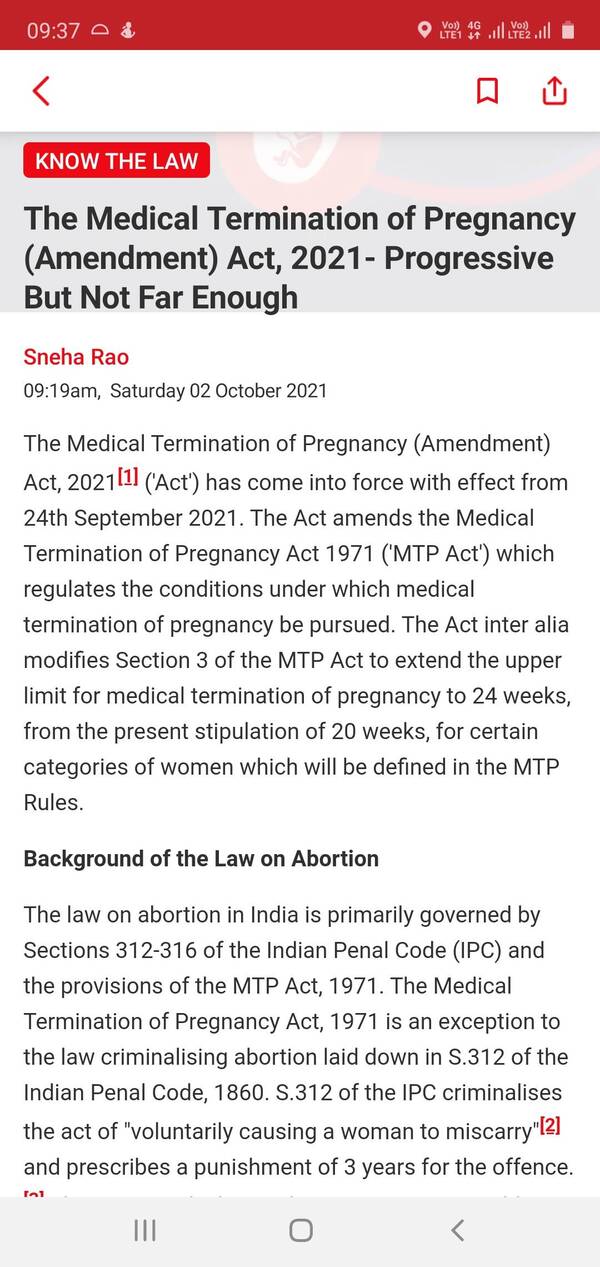Tap the system home button
This screenshot has width=600, height=1267.
301,1231
